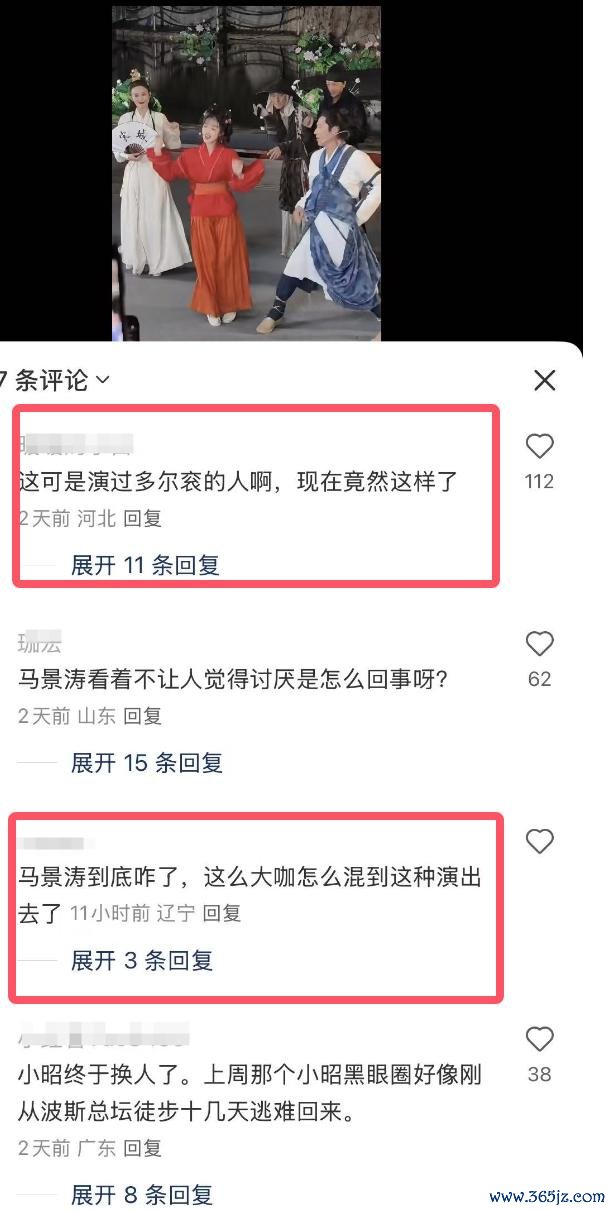This screenshot has width=612, height=1212.
Task: Like the comment starting 马景涛到底咋了
Action: [539, 841]
